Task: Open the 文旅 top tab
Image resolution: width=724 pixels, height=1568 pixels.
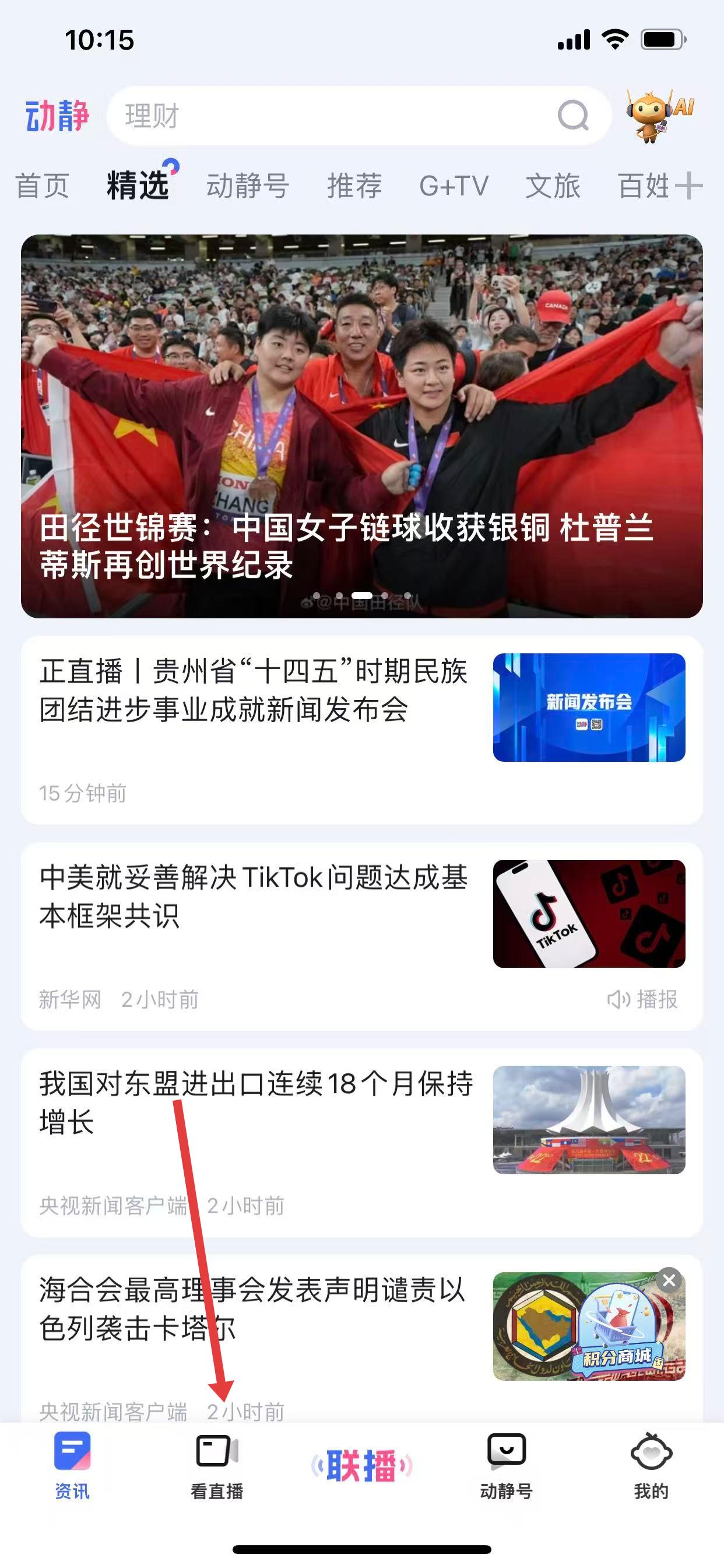Action: (553, 185)
